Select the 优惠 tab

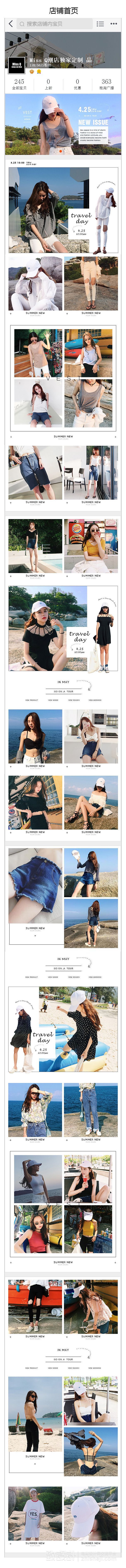point(77,84)
